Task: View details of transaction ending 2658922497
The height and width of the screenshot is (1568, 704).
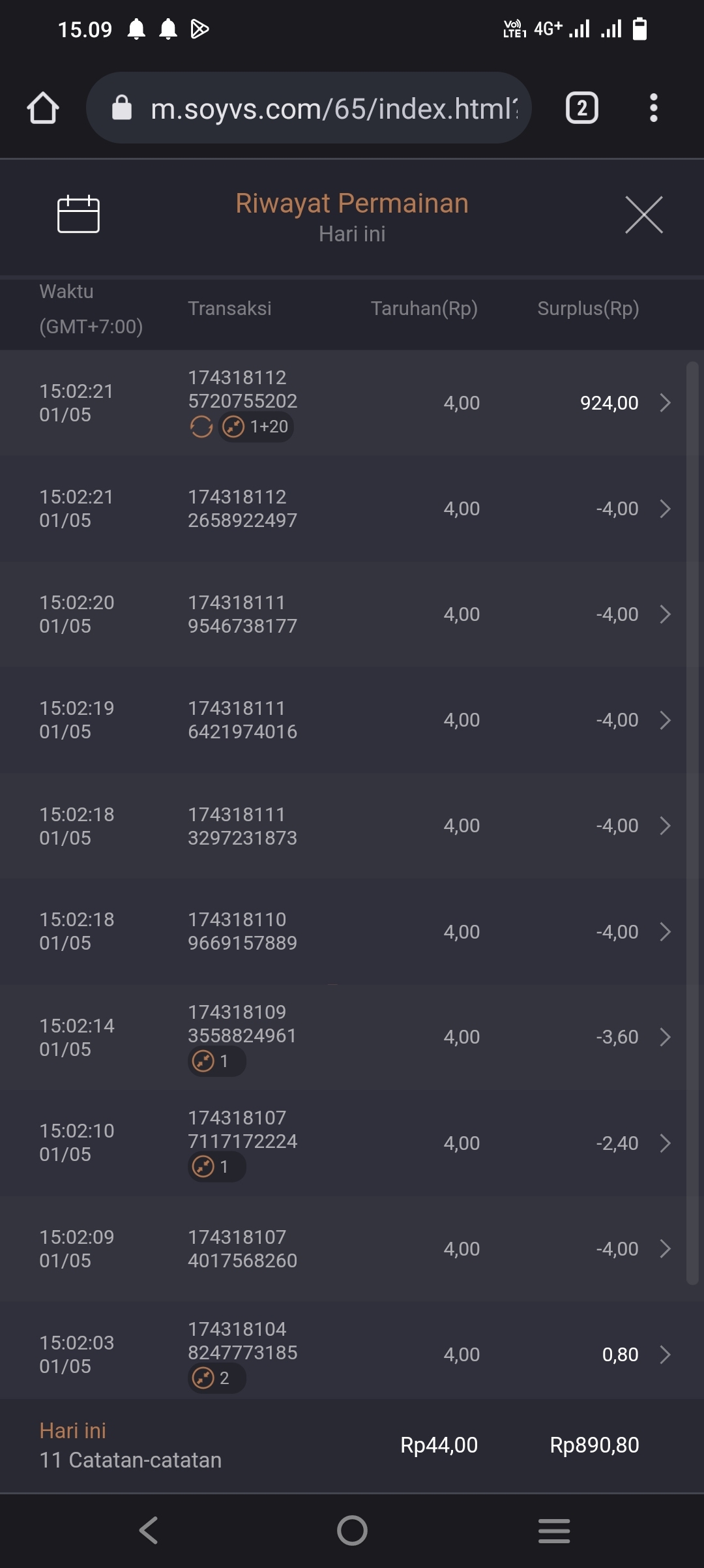Action: [664, 509]
